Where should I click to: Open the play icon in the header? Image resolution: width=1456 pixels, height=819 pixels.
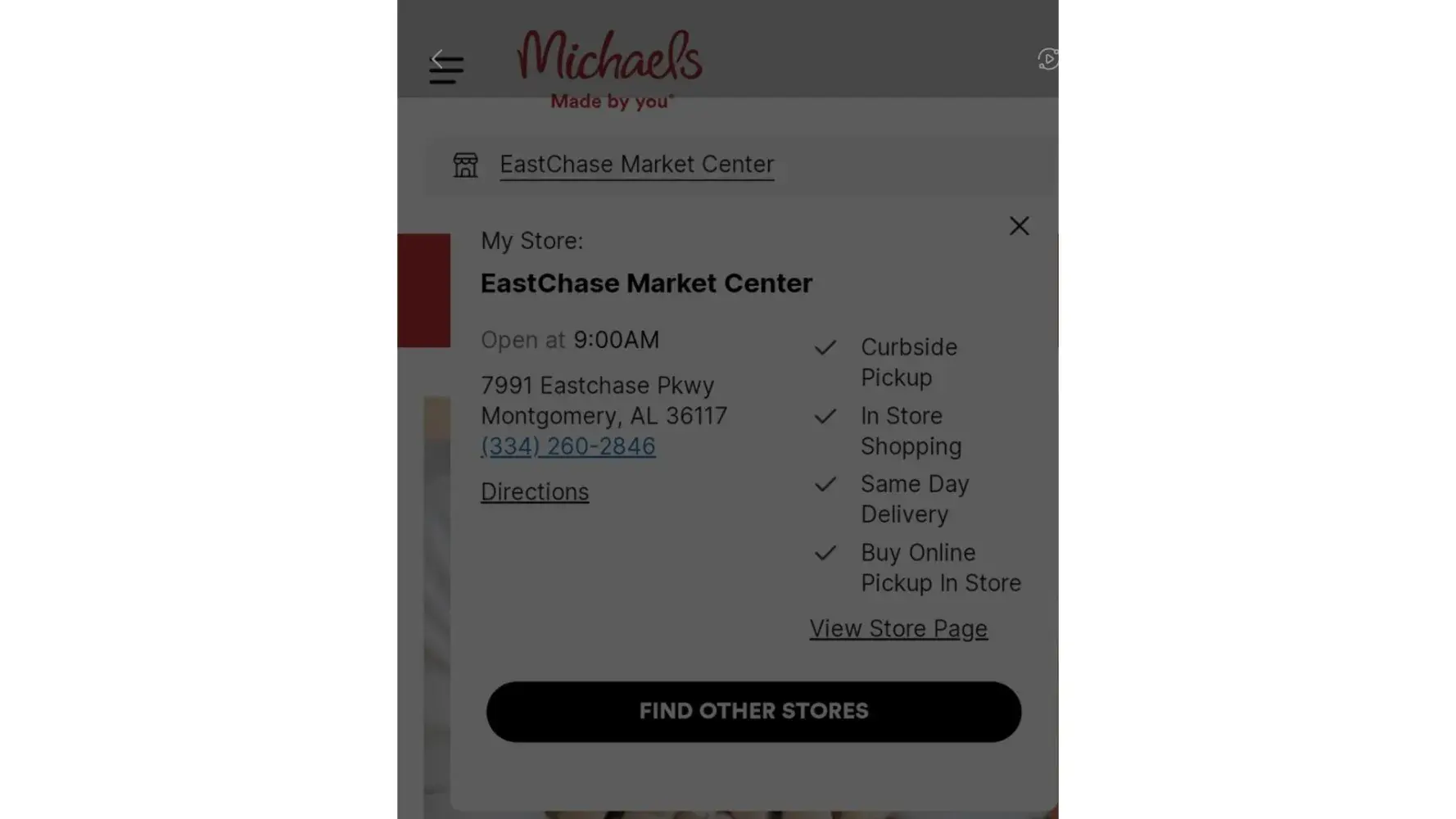(x=1047, y=59)
